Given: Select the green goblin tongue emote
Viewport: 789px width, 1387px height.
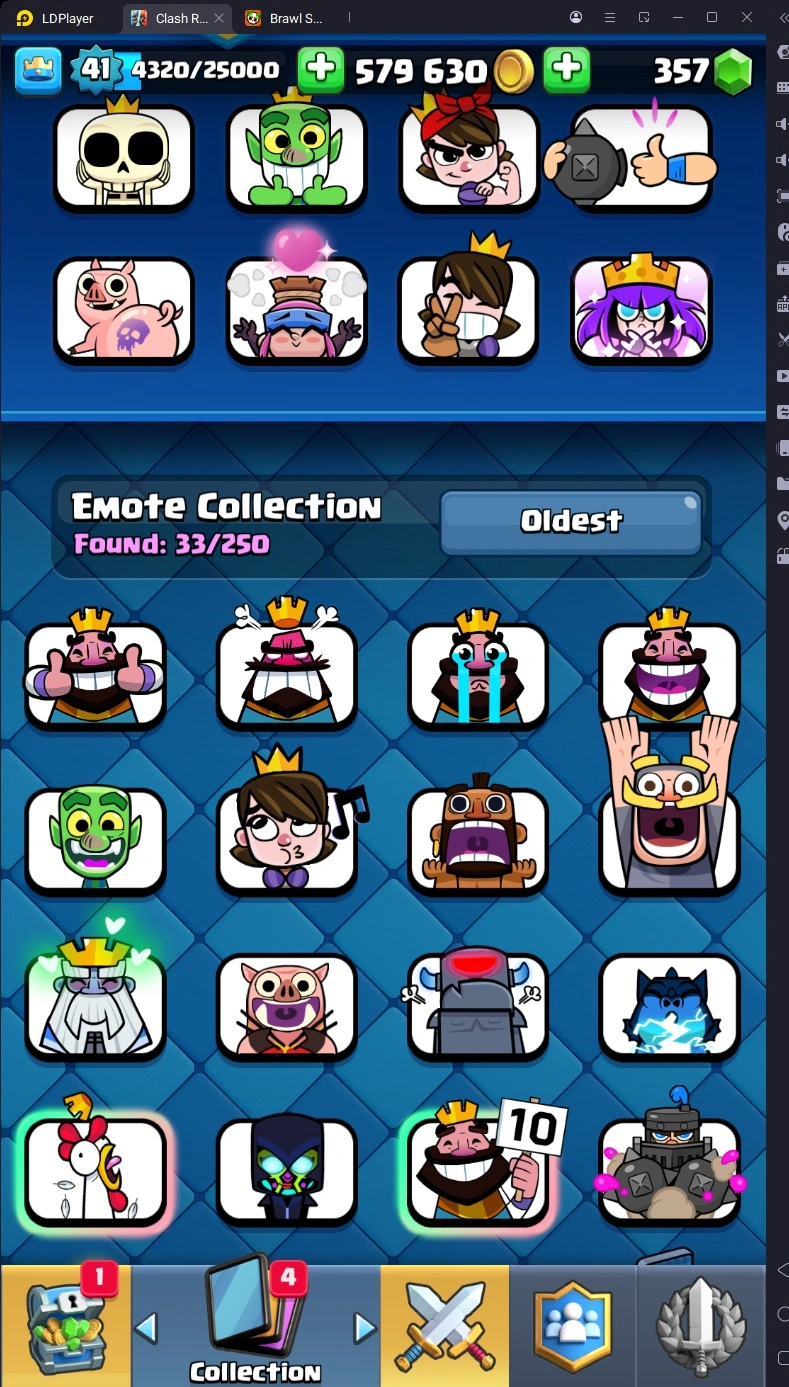Looking at the screenshot, I should pyautogui.click(x=95, y=838).
